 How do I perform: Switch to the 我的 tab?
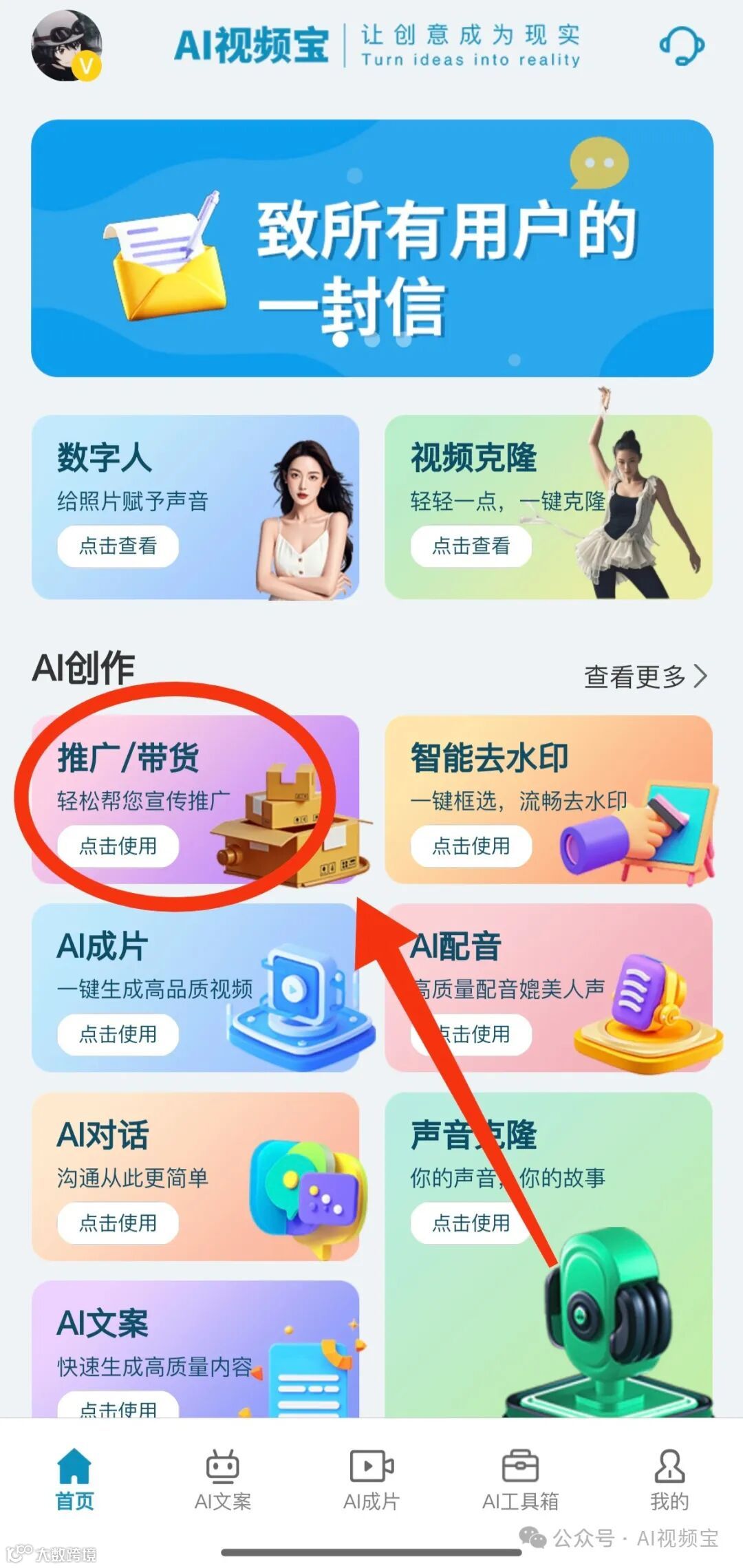coord(669,1479)
